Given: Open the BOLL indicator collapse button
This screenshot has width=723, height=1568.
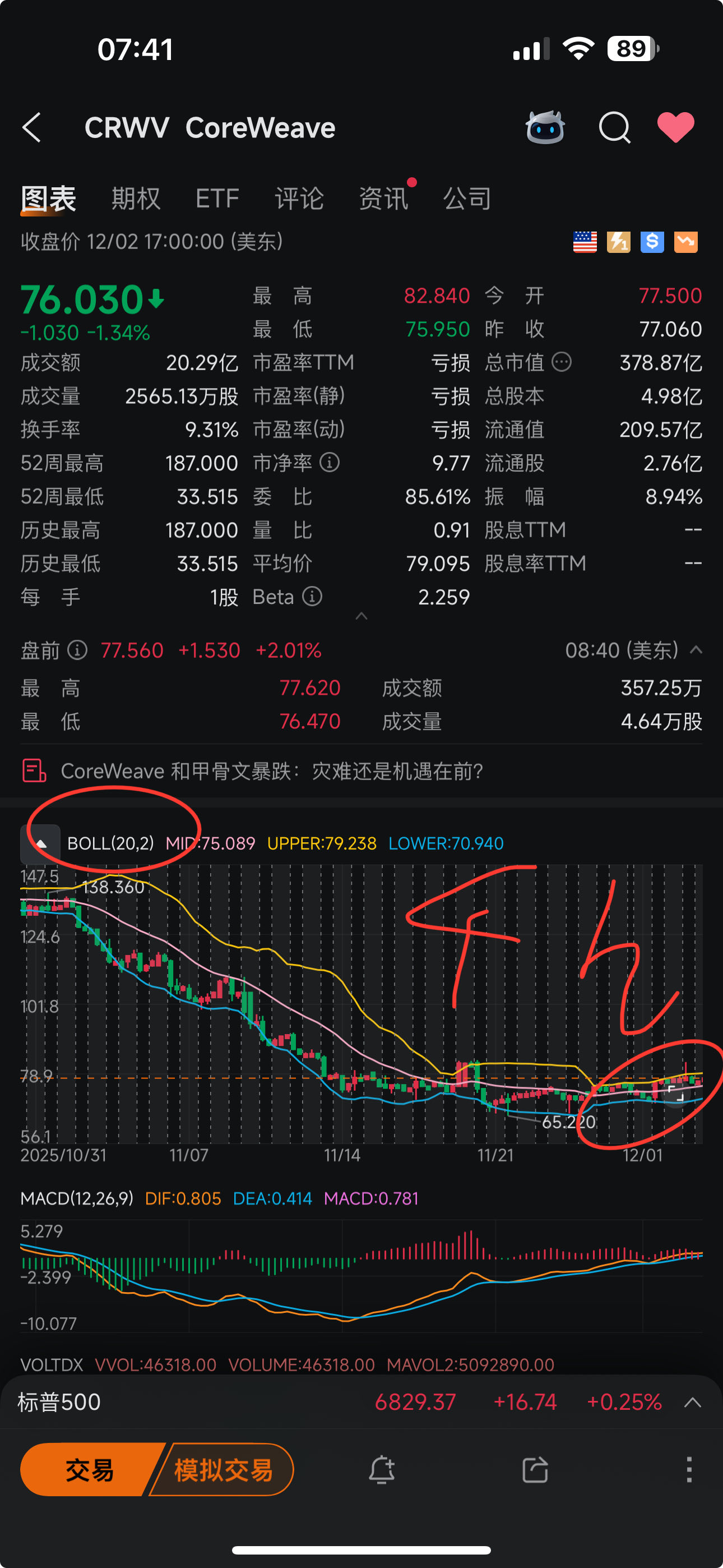Looking at the screenshot, I should point(40,843).
